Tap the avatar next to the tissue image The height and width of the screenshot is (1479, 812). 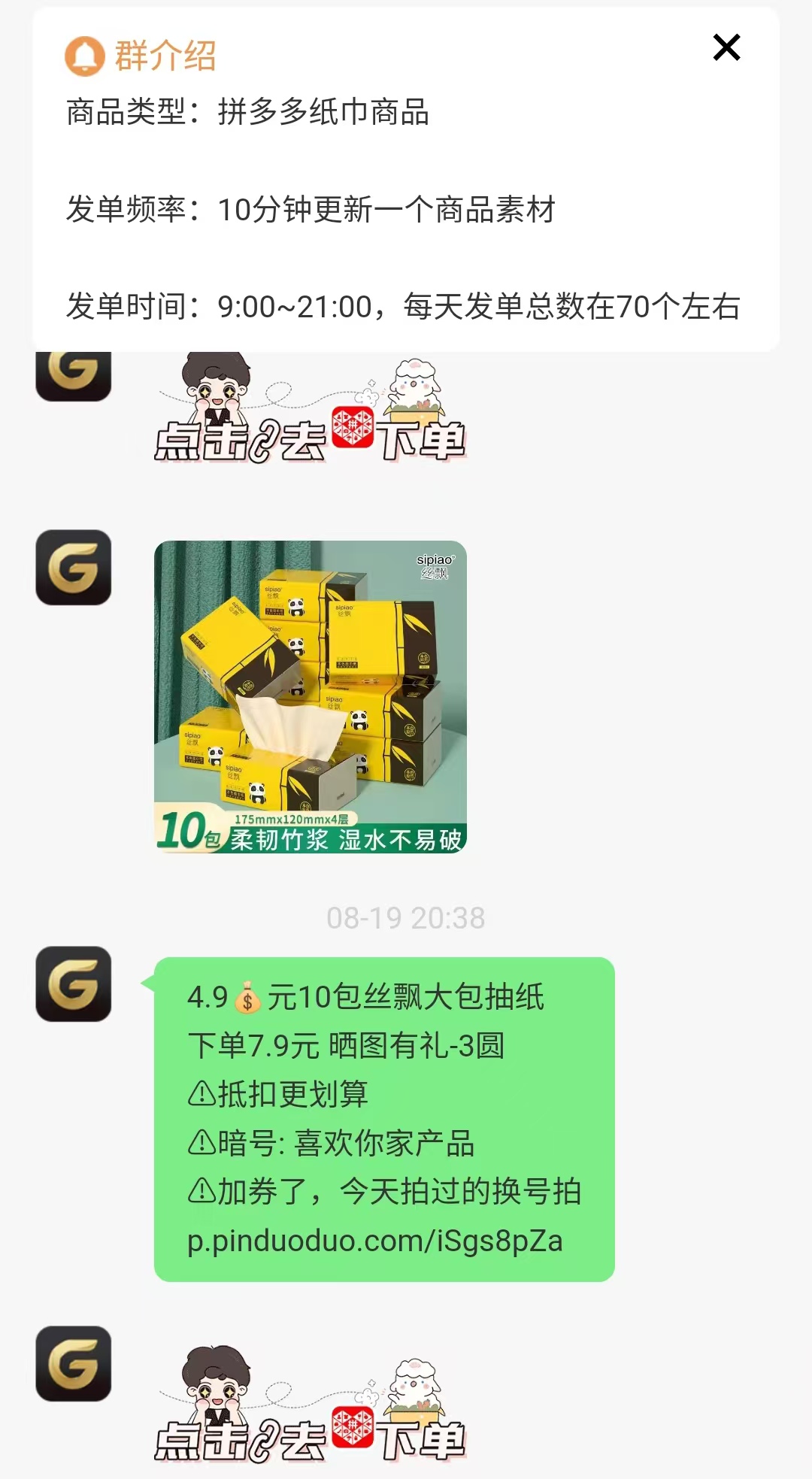(x=74, y=568)
